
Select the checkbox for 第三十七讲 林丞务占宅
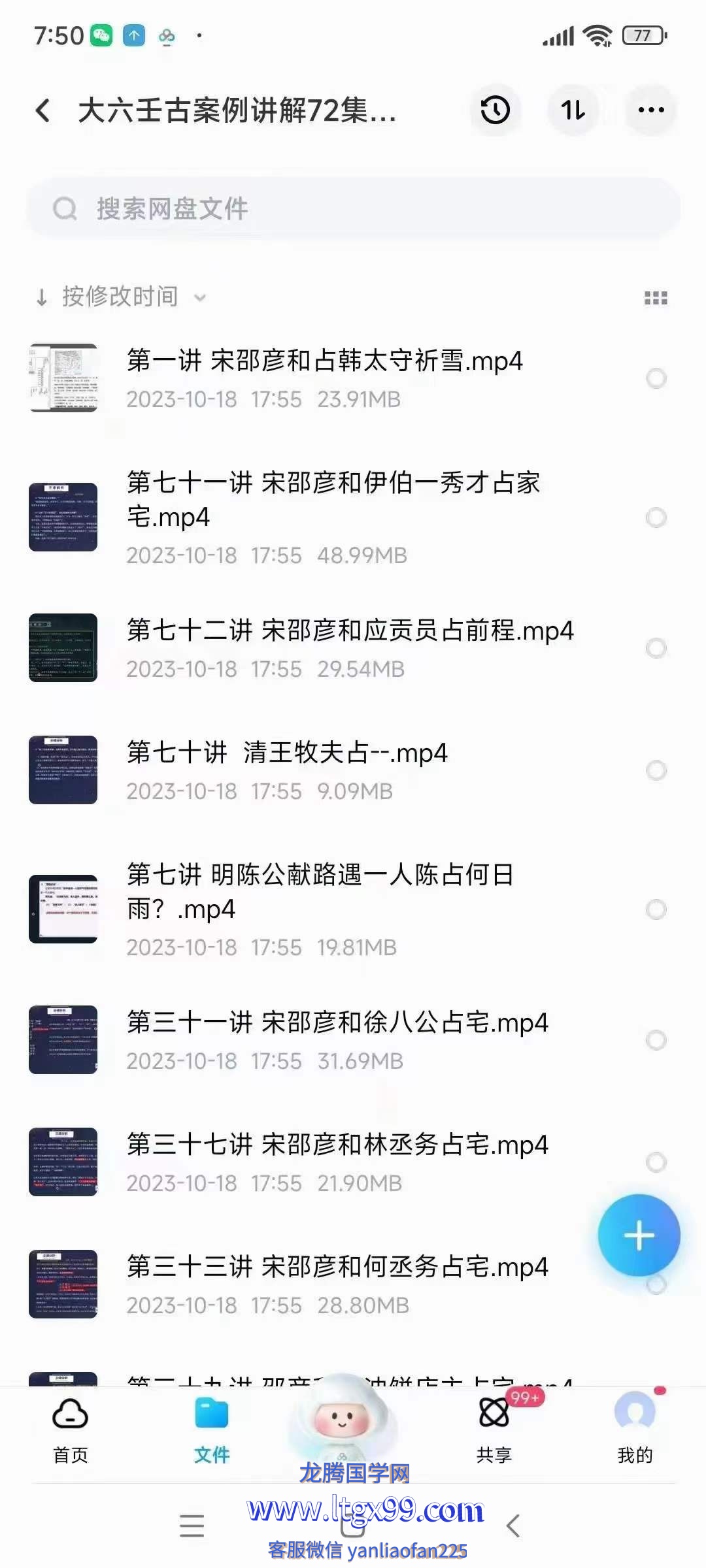click(x=656, y=1162)
